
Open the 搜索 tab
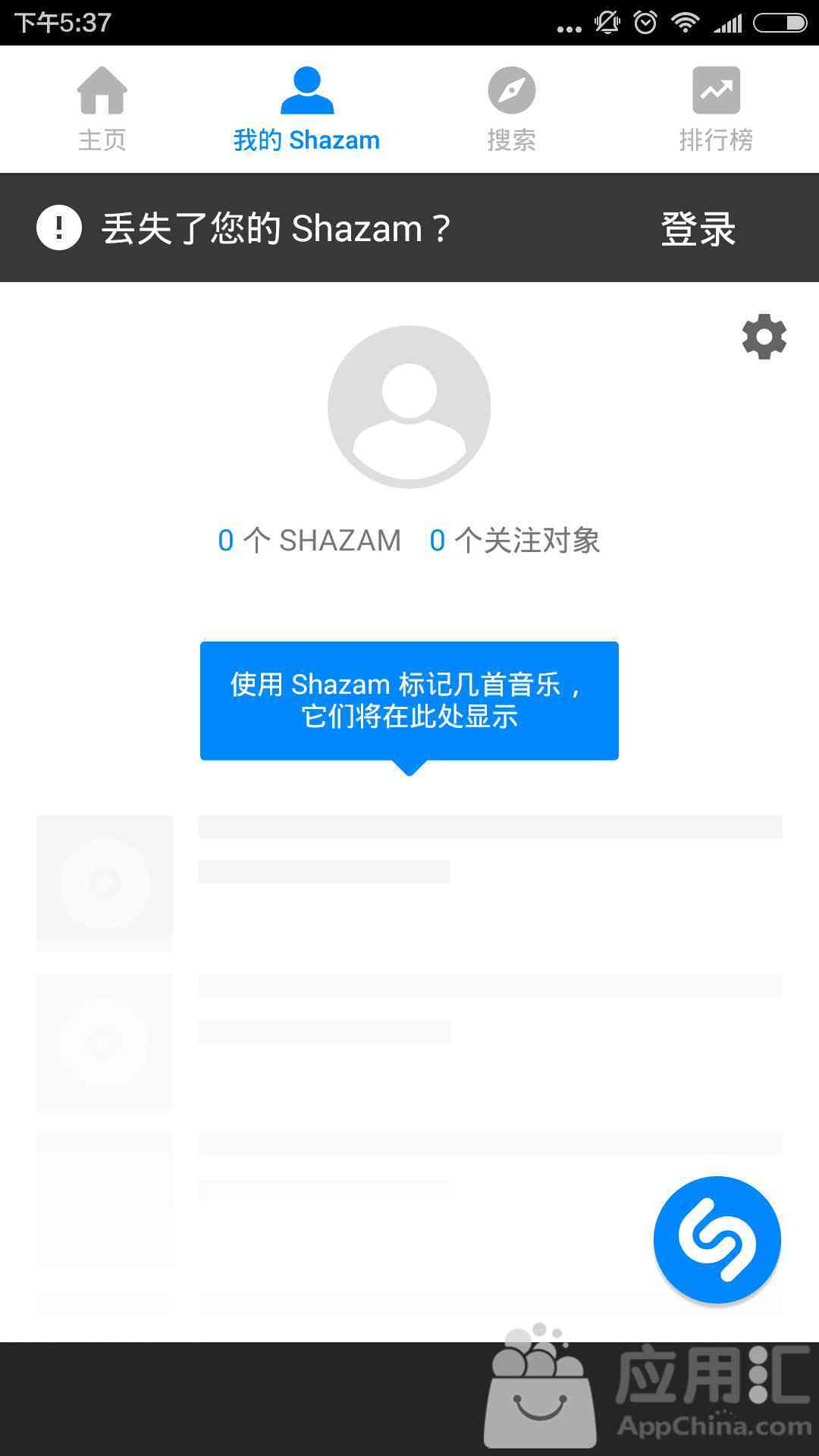click(x=511, y=110)
